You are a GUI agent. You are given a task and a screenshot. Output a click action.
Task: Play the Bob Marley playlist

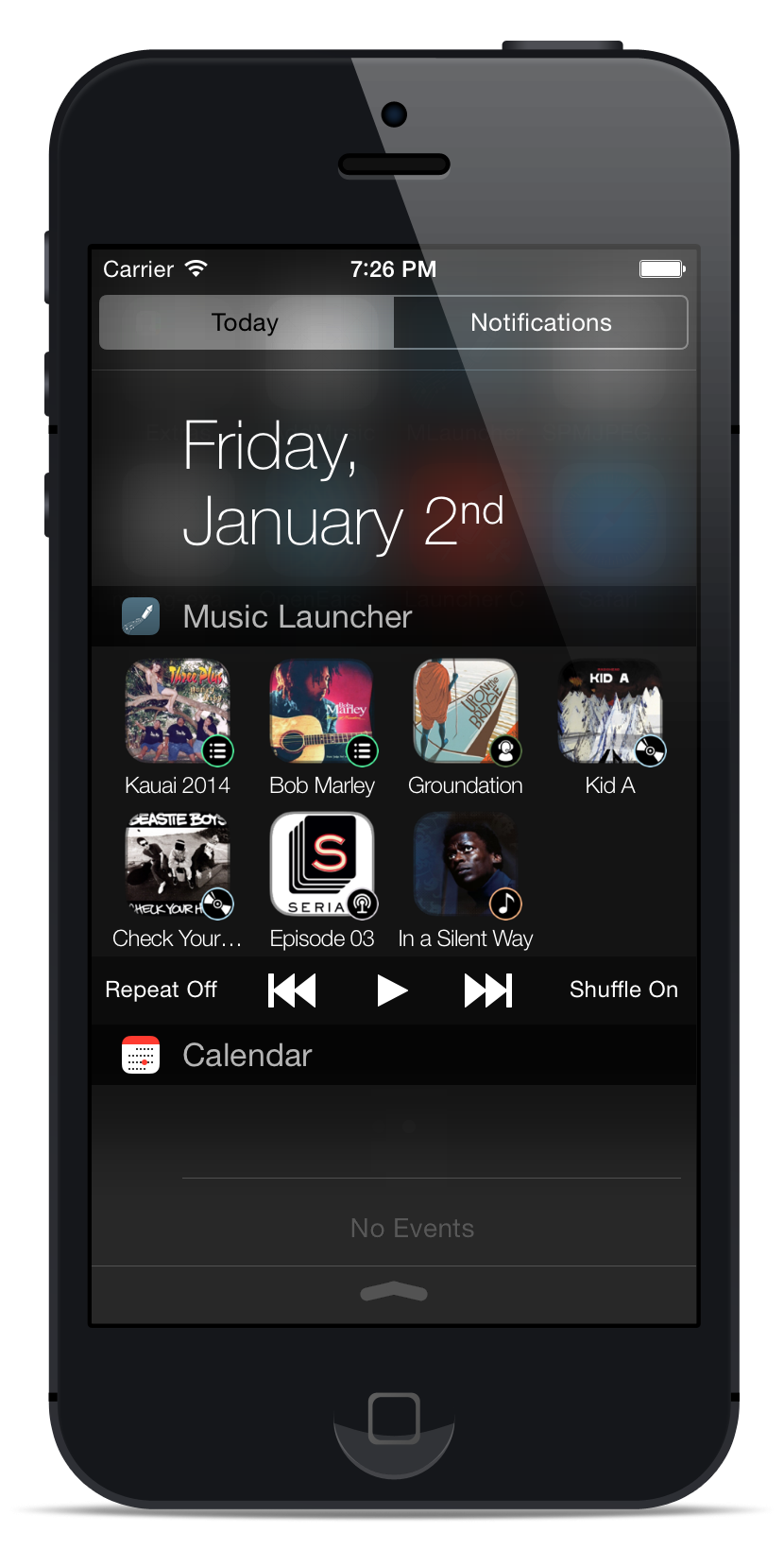pos(321,711)
